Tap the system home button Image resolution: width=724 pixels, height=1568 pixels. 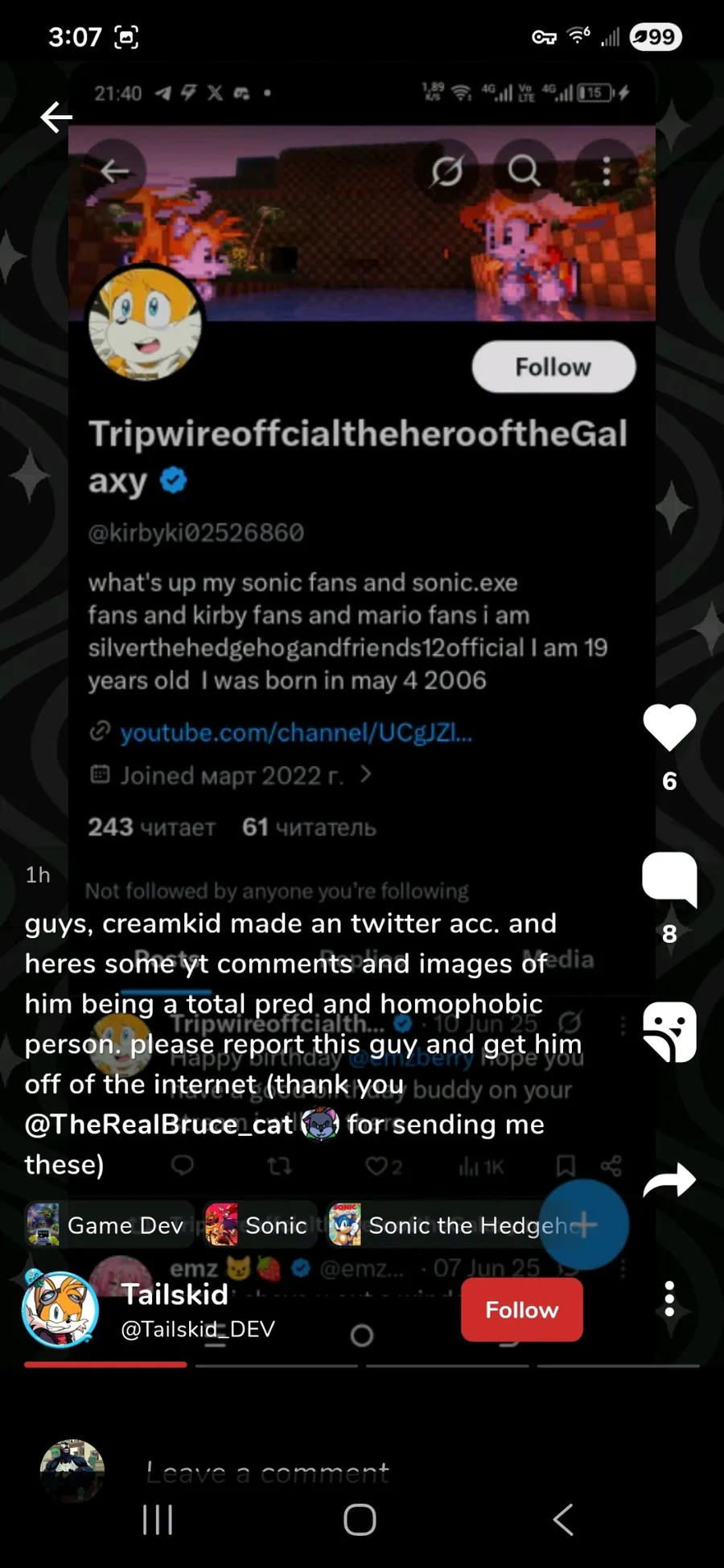[360, 1520]
